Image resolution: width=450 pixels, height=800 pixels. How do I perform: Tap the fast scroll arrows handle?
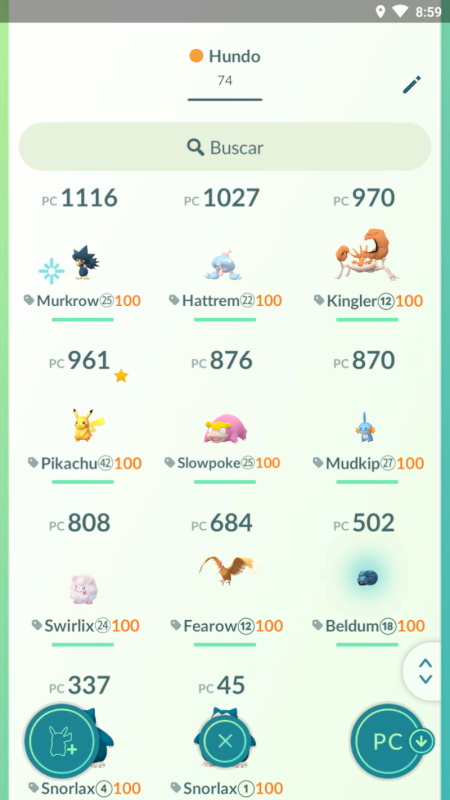pyautogui.click(x=424, y=671)
